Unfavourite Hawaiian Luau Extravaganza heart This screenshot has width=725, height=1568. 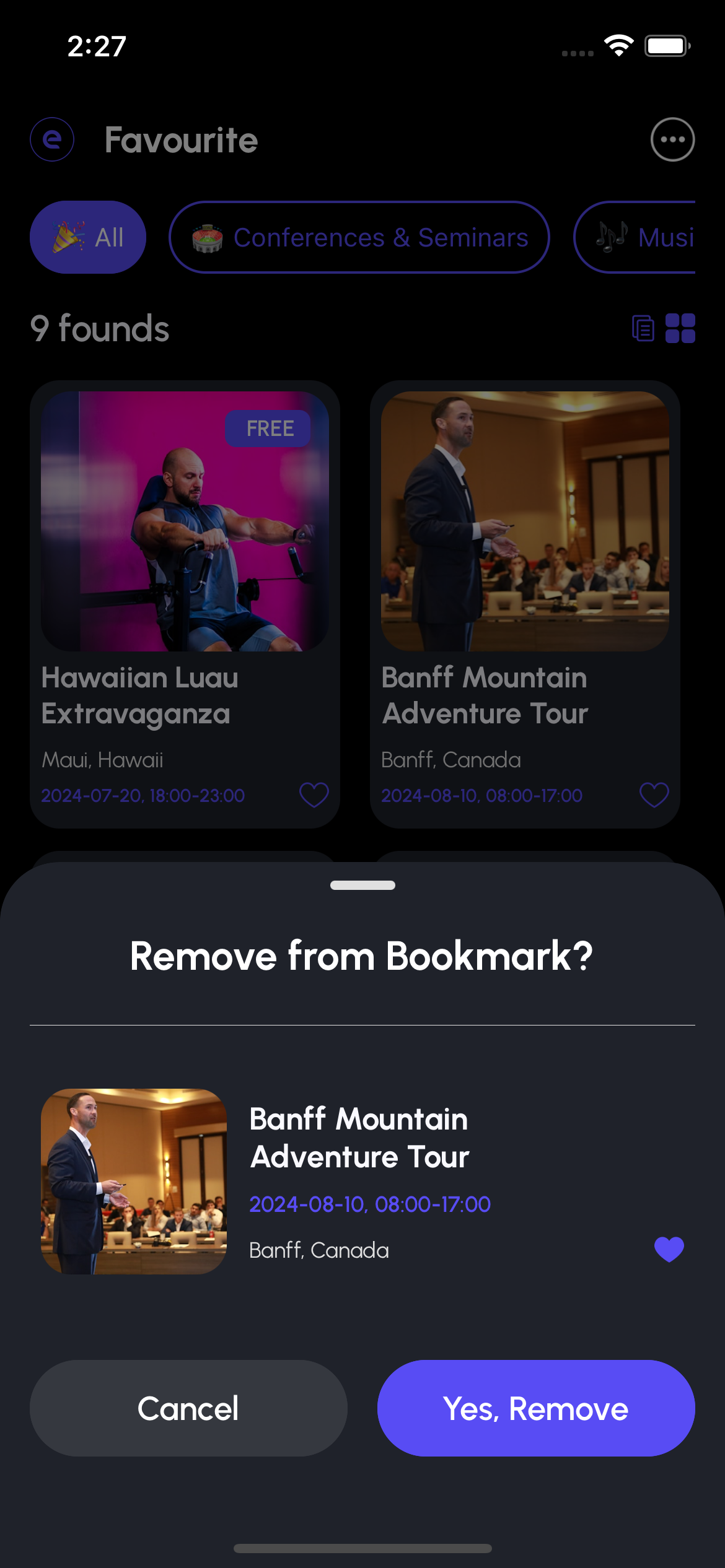tap(314, 795)
